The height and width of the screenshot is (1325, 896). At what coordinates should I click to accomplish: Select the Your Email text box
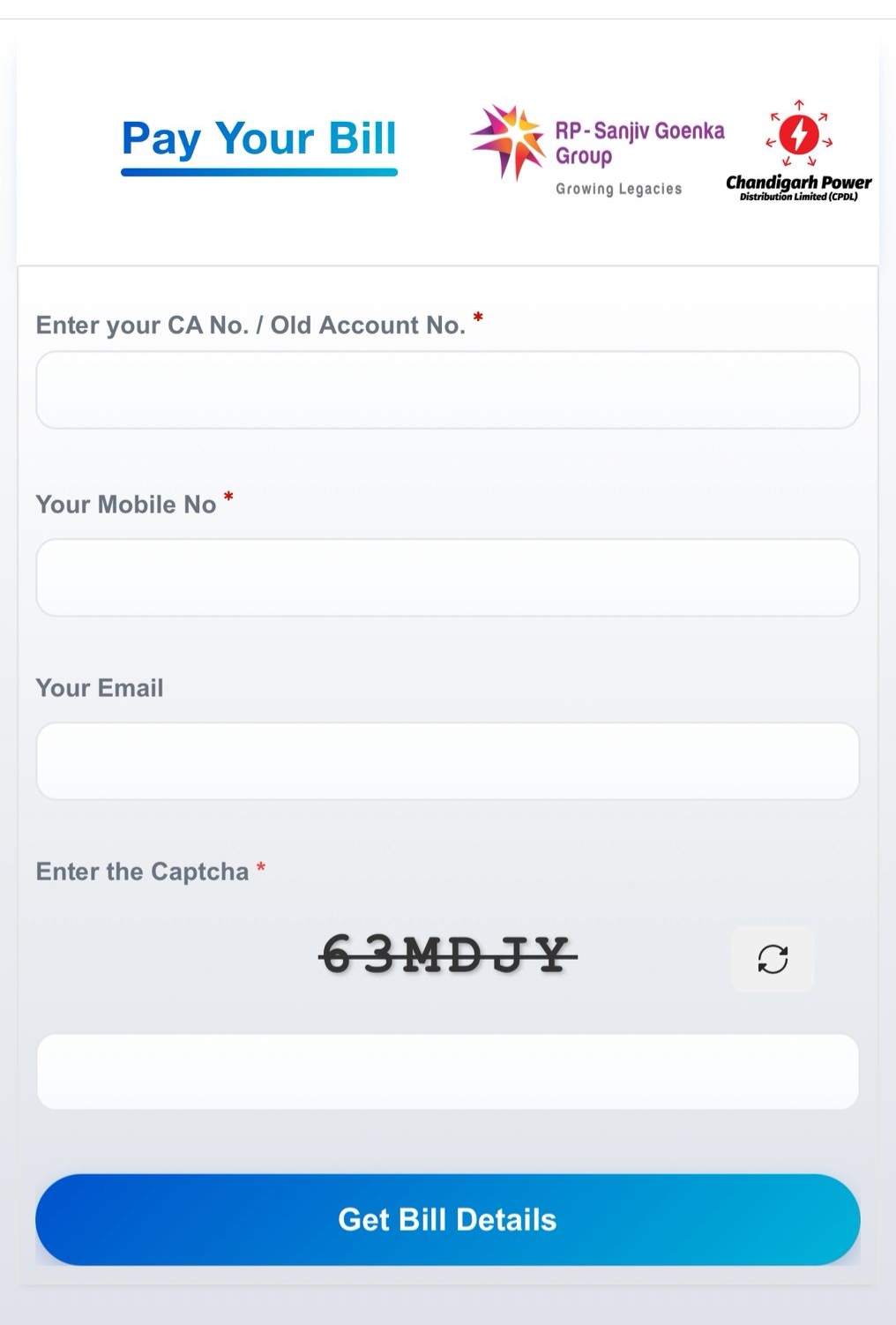pyautogui.click(x=447, y=761)
